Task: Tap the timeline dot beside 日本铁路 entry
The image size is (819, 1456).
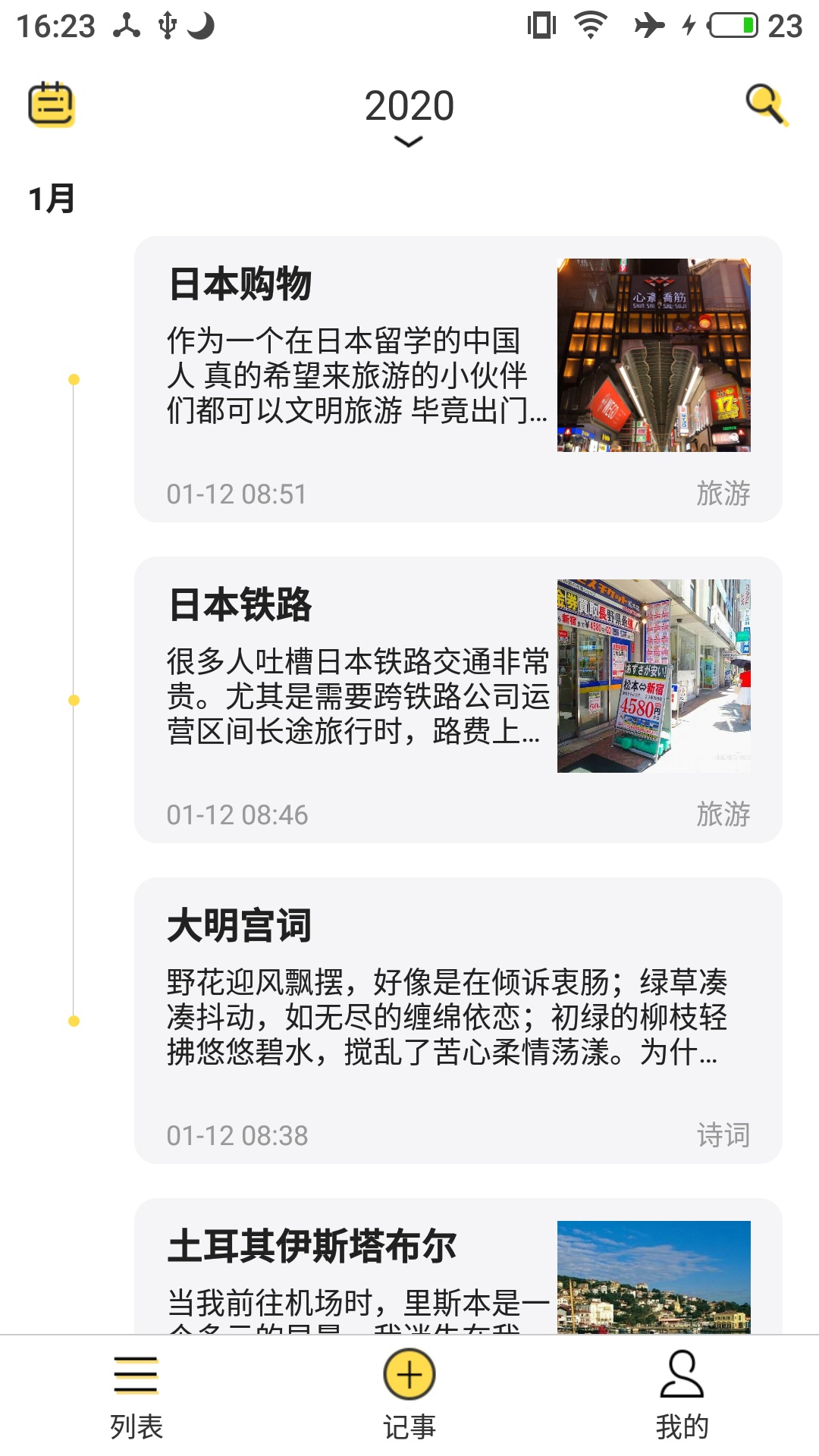Action: (x=73, y=701)
